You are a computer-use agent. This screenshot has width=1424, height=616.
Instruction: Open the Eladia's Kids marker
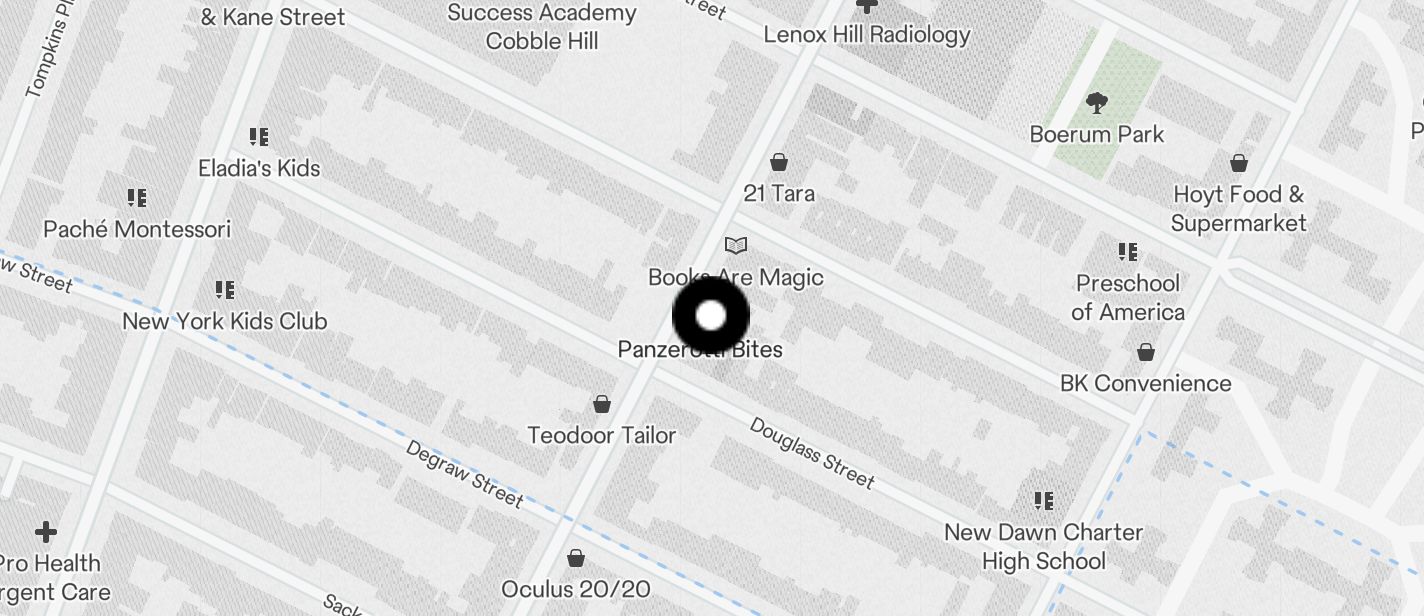point(259,138)
